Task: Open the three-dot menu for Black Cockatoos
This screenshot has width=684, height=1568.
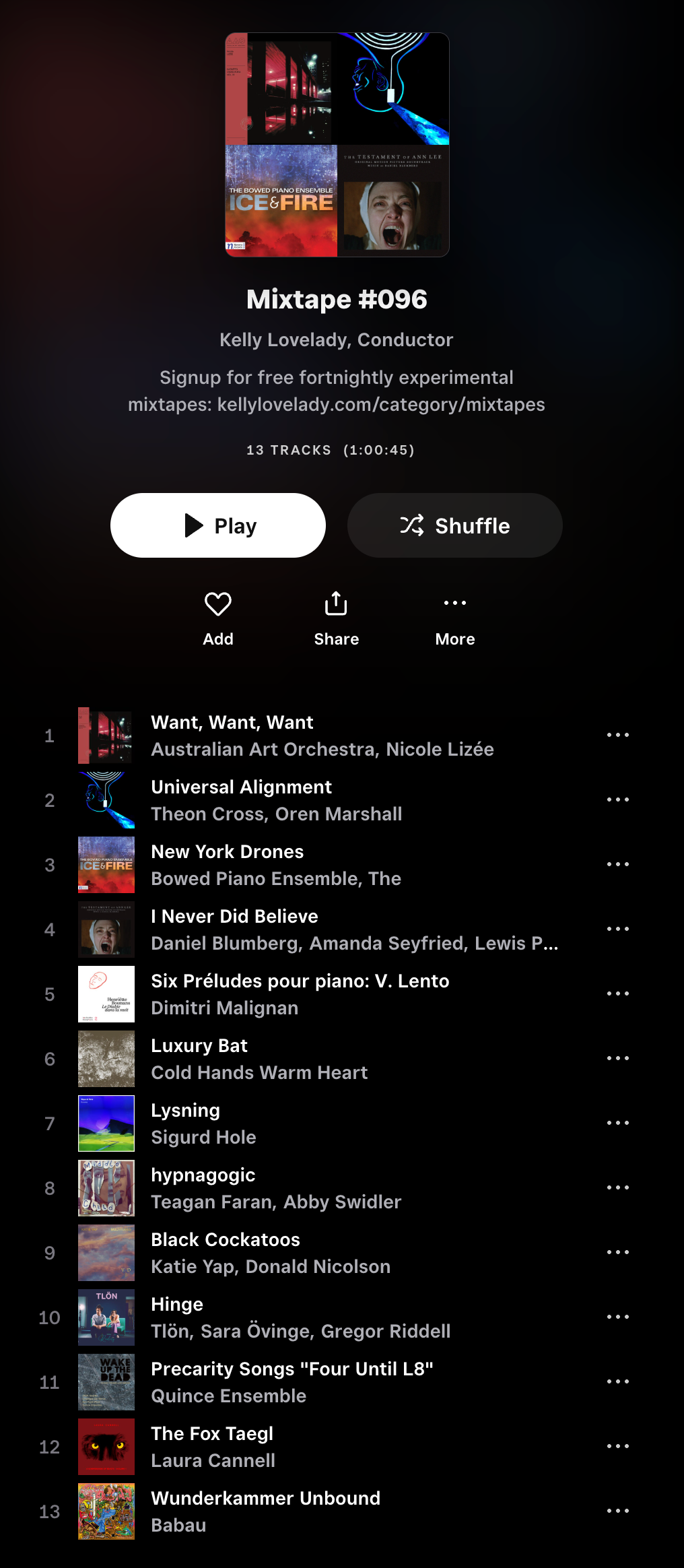Action: tap(617, 1253)
